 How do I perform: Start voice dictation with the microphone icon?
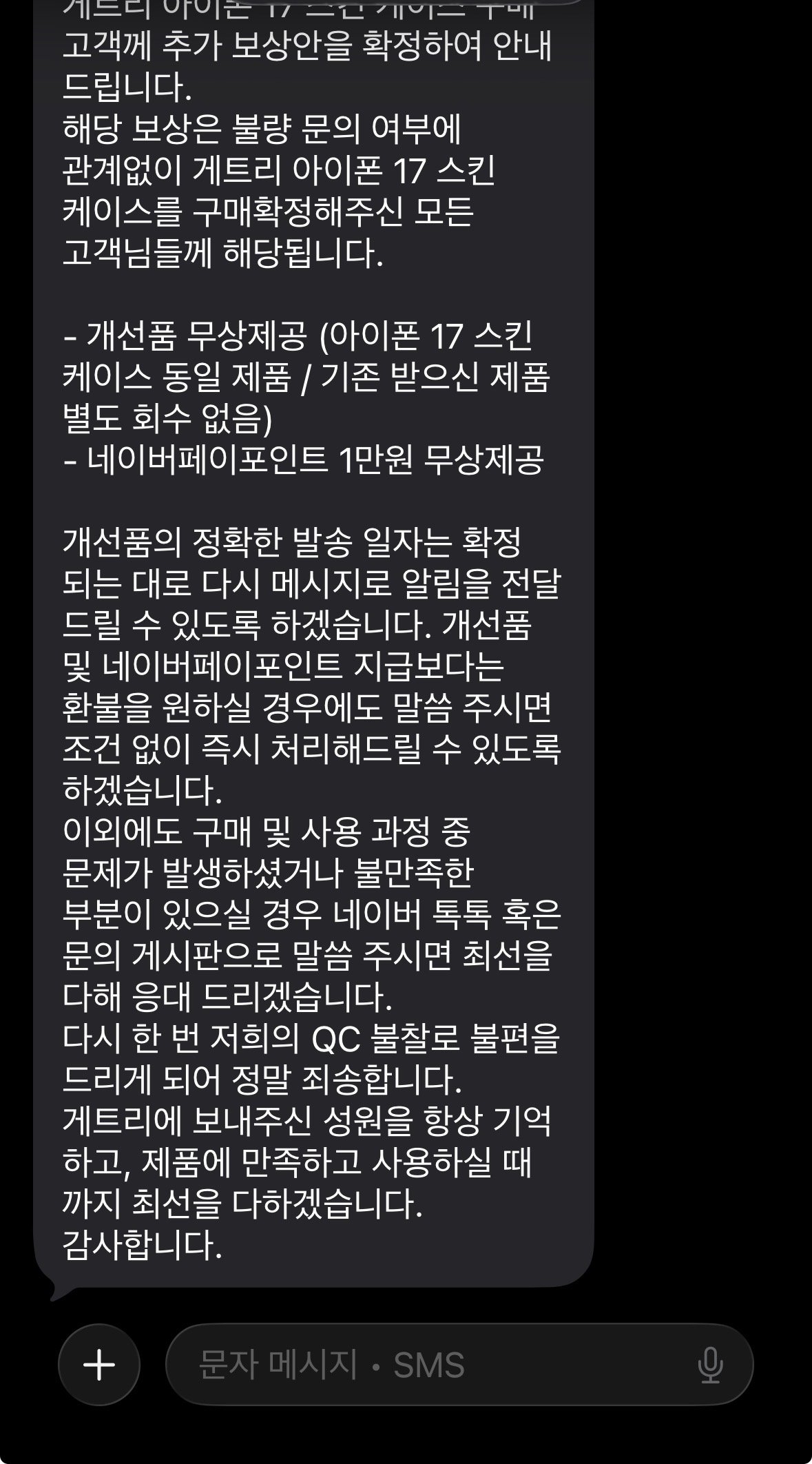[x=710, y=1365]
